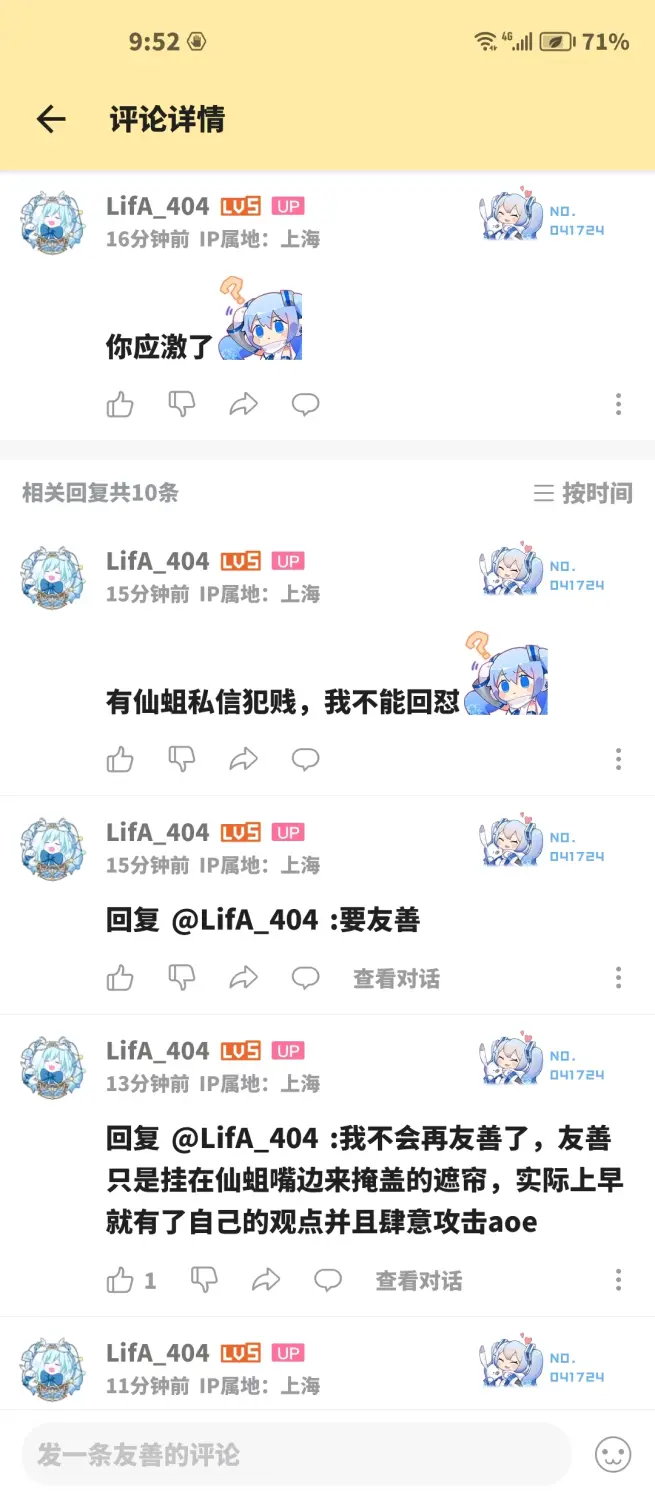Image resolution: width=655 pixels, height=1500 pixels.
Task: Open the emoji picker beside the comment box
Action: click(x=613, y=1454)
